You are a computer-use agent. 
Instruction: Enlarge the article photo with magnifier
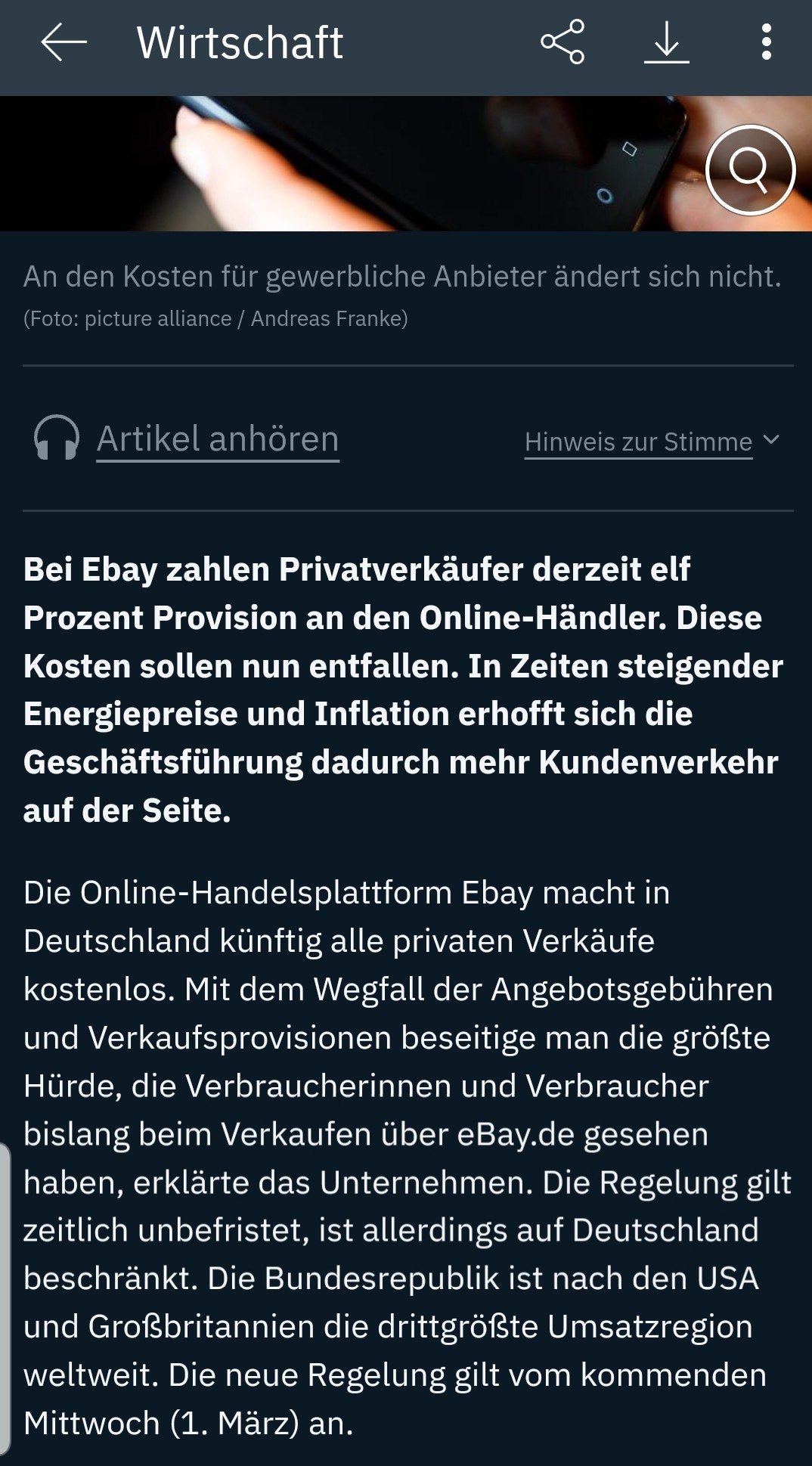[750, 170]
